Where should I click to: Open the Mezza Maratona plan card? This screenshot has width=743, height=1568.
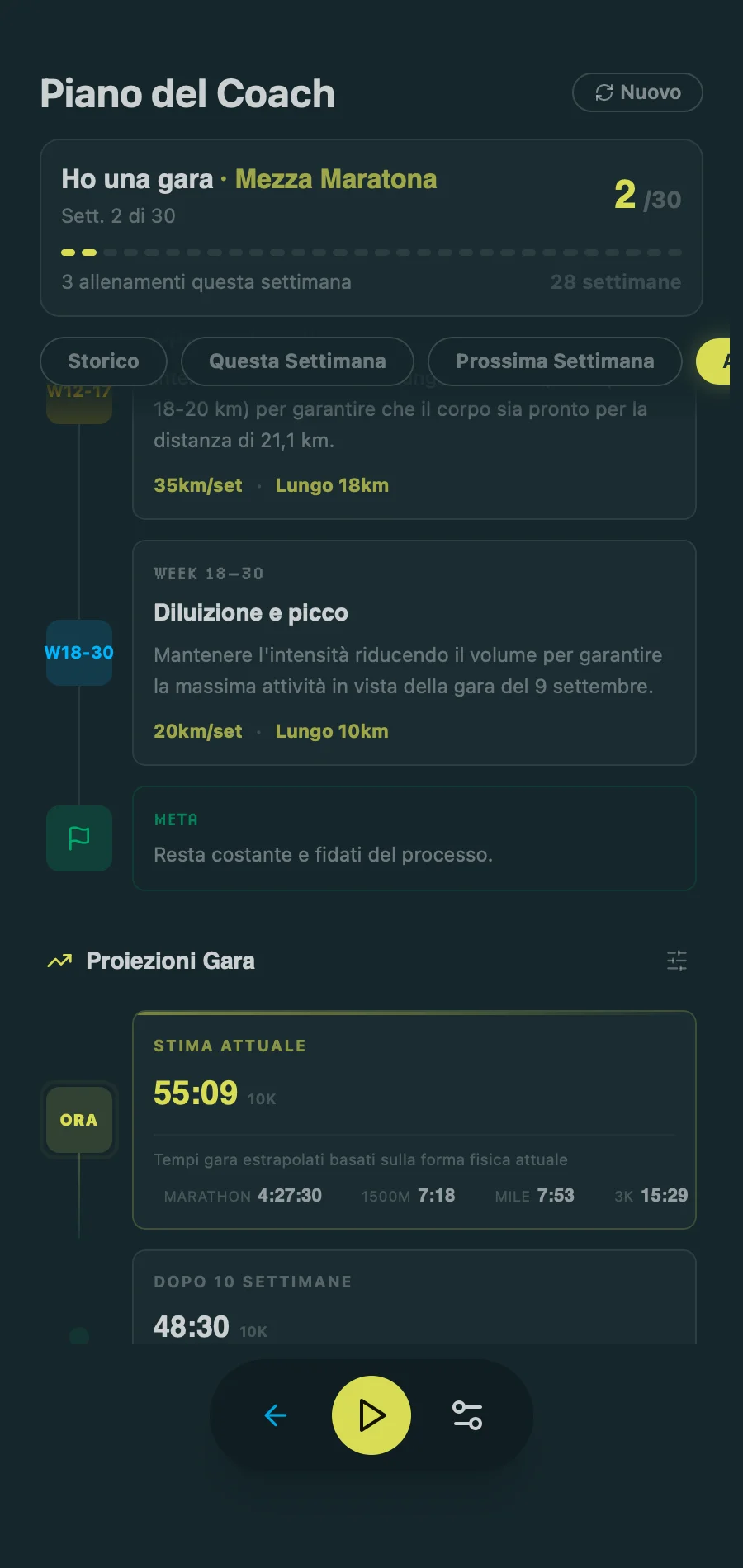371,228
